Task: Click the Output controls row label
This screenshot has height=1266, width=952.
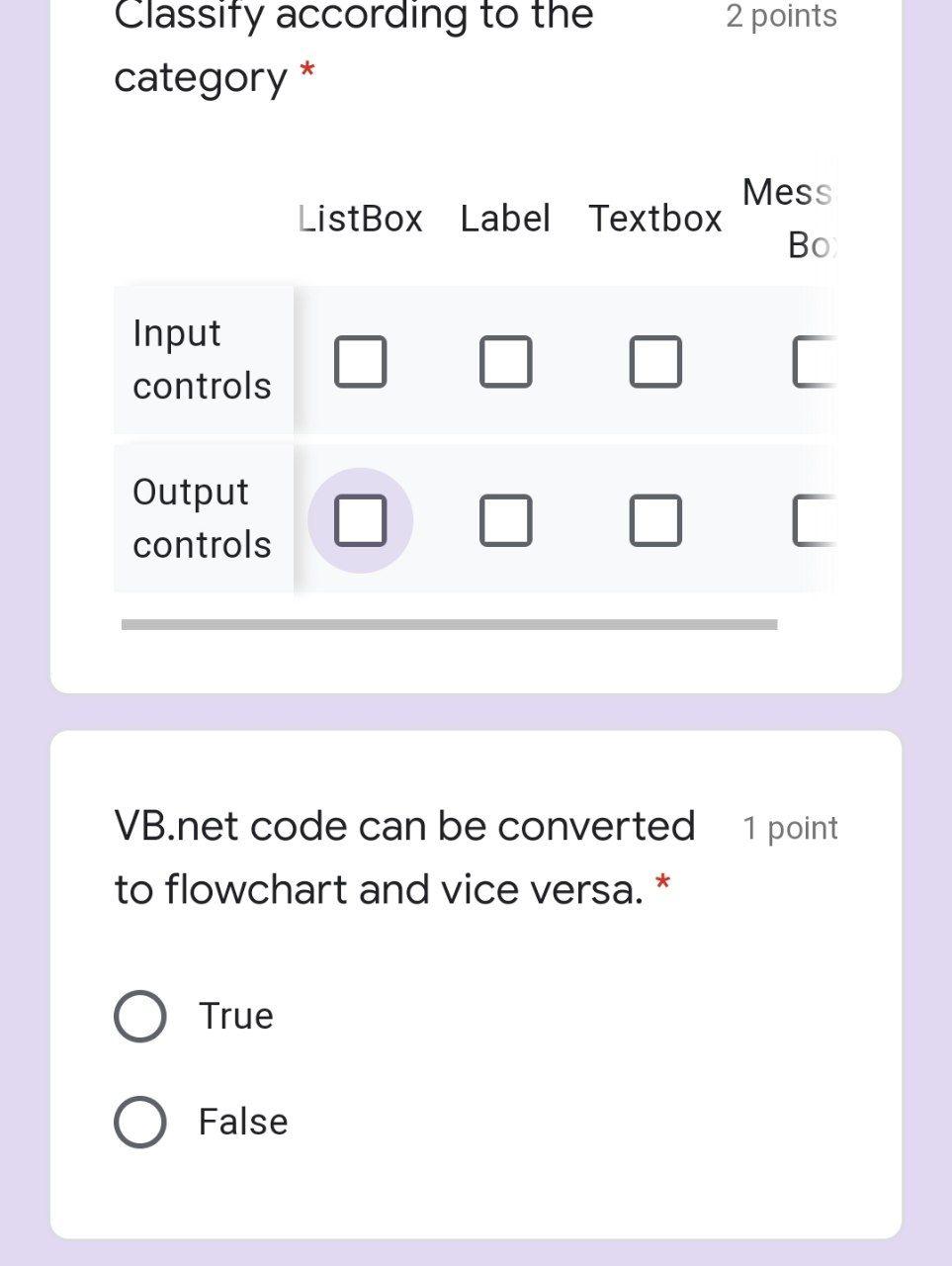Action: [x=202, y=517]
